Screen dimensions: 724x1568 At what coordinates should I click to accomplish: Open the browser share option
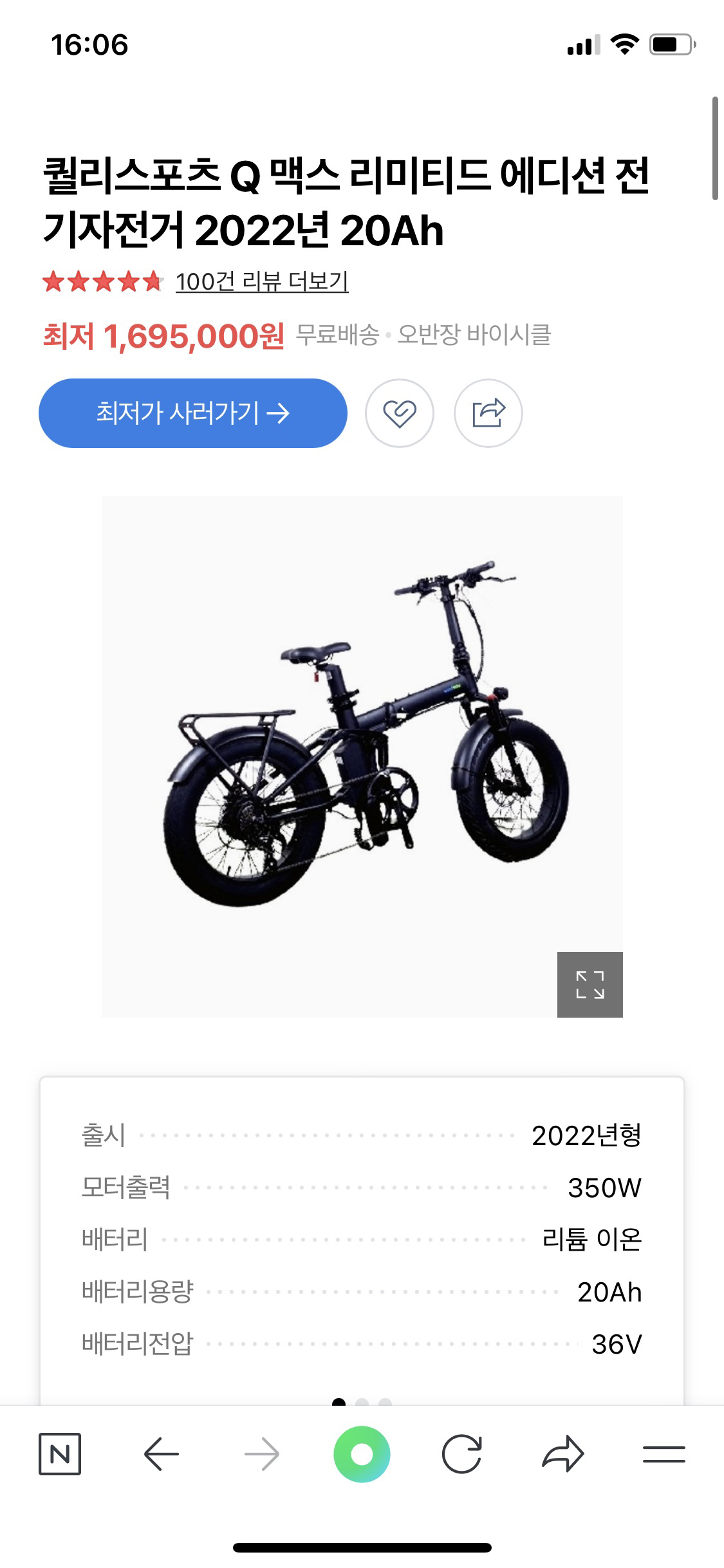coord(563,1454)
